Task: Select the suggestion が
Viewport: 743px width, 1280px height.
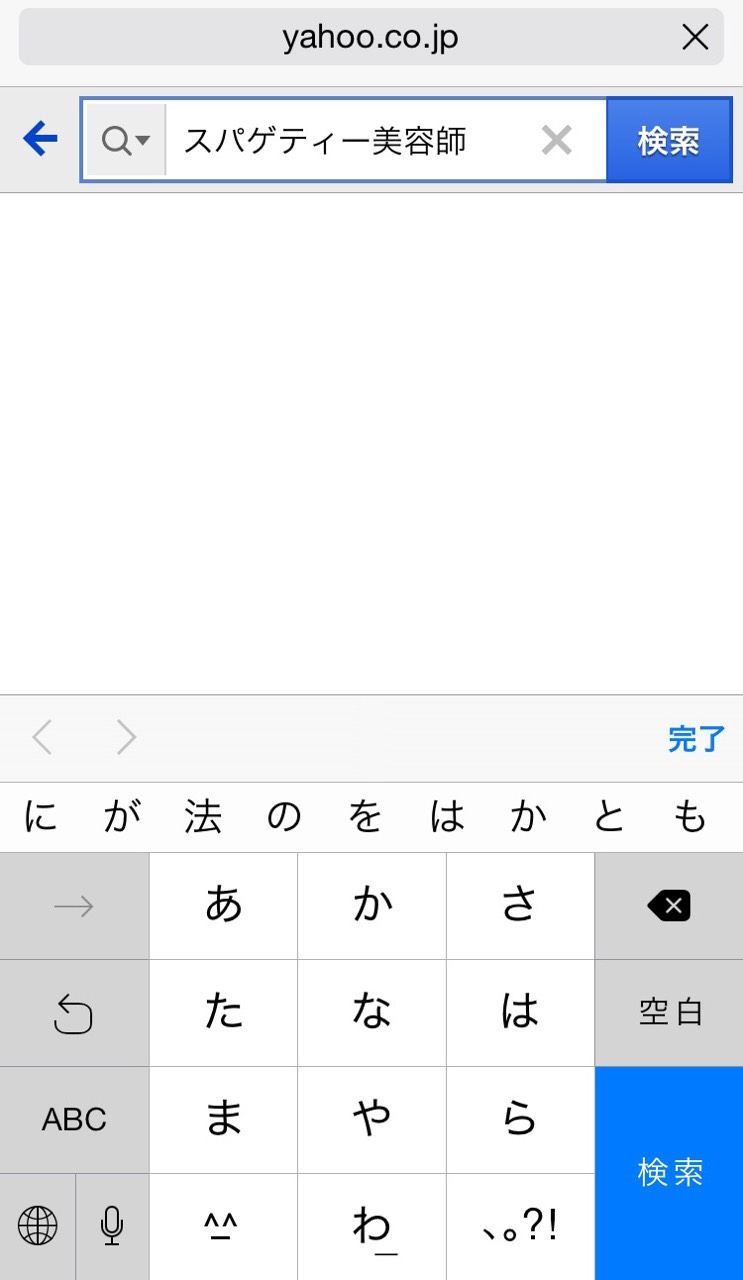Action: 122,817
